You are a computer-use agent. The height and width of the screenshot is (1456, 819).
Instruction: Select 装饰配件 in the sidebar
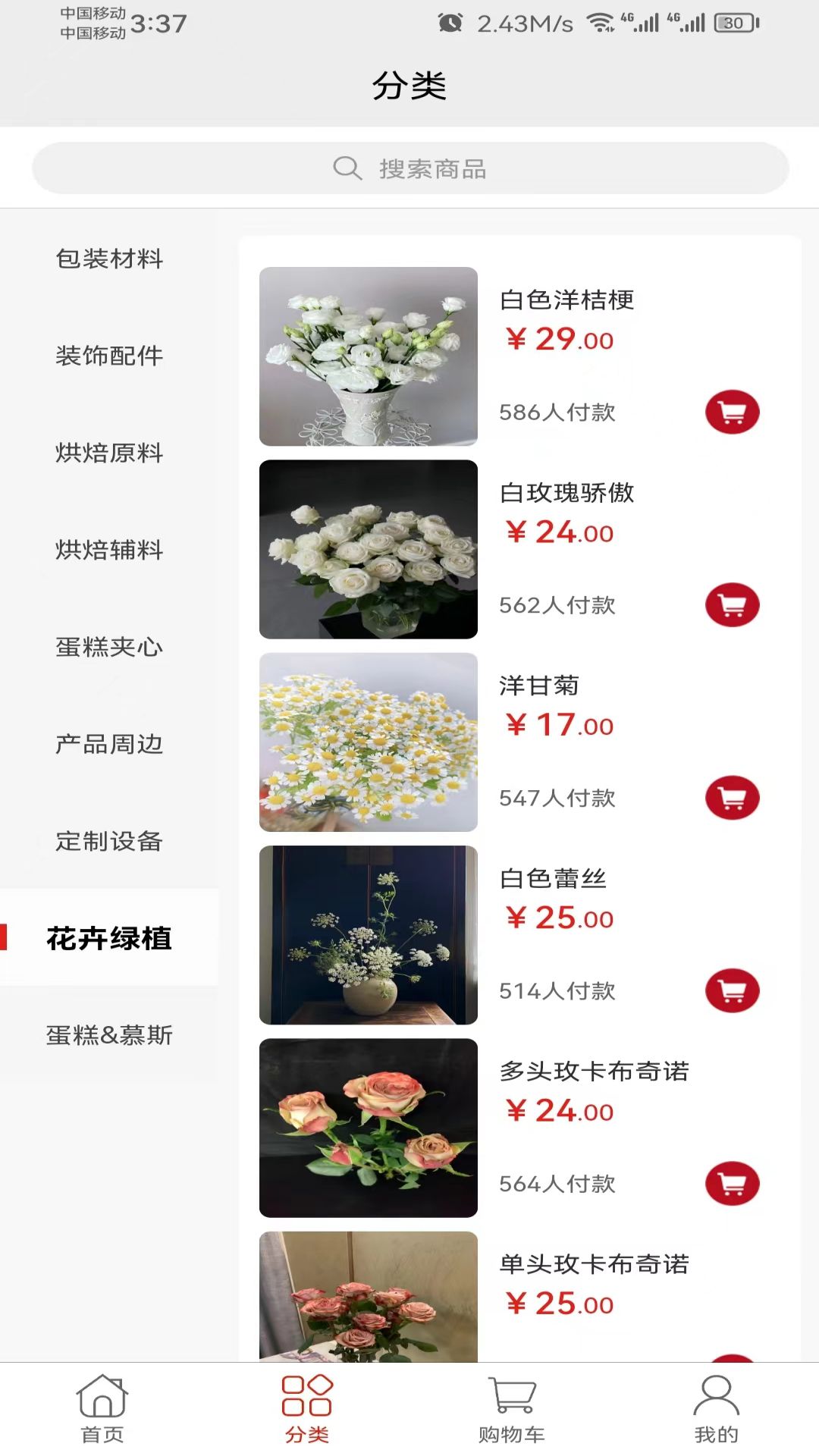coord(109,356)
